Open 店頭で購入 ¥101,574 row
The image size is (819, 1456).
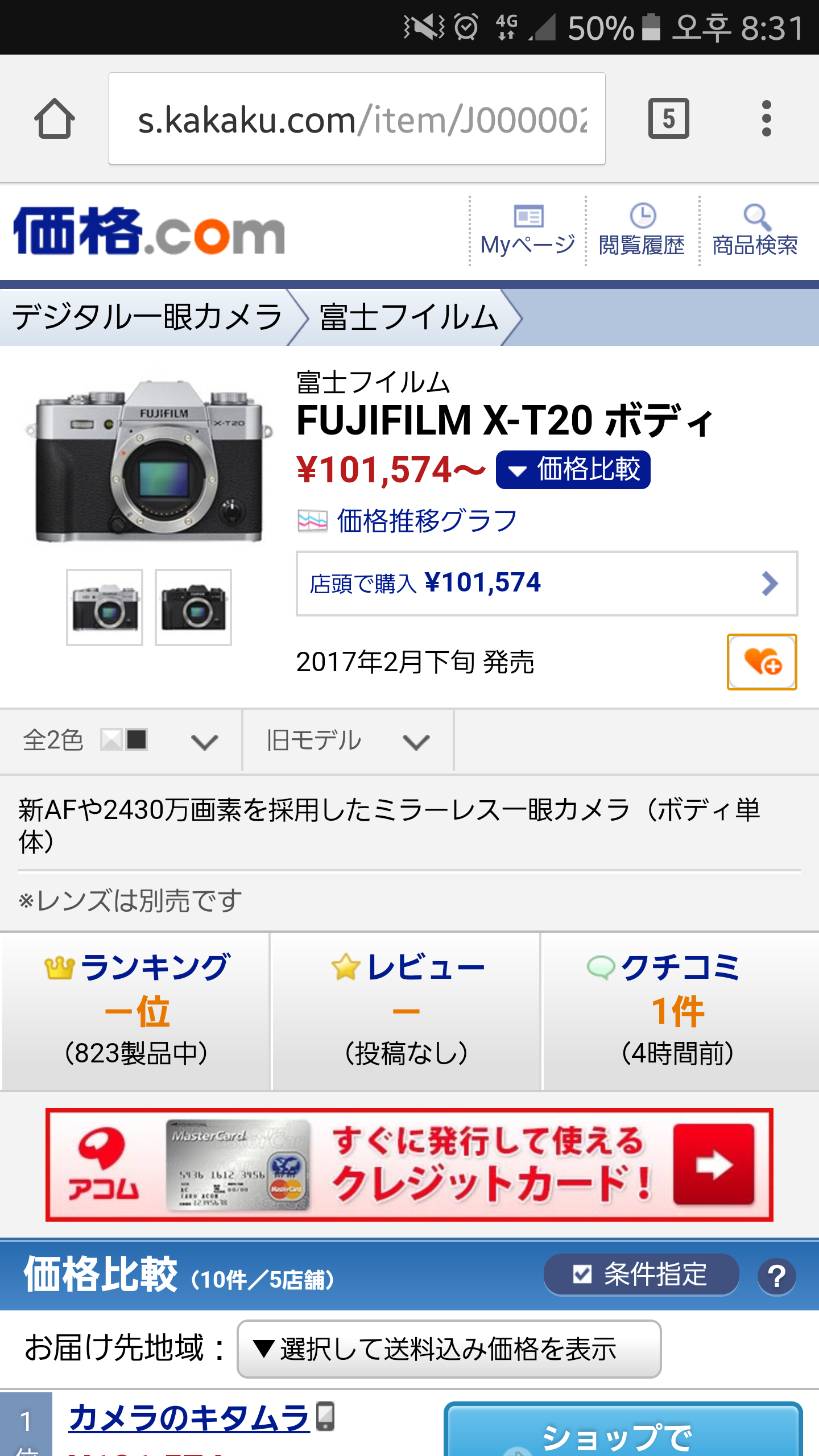click(546, 584)
